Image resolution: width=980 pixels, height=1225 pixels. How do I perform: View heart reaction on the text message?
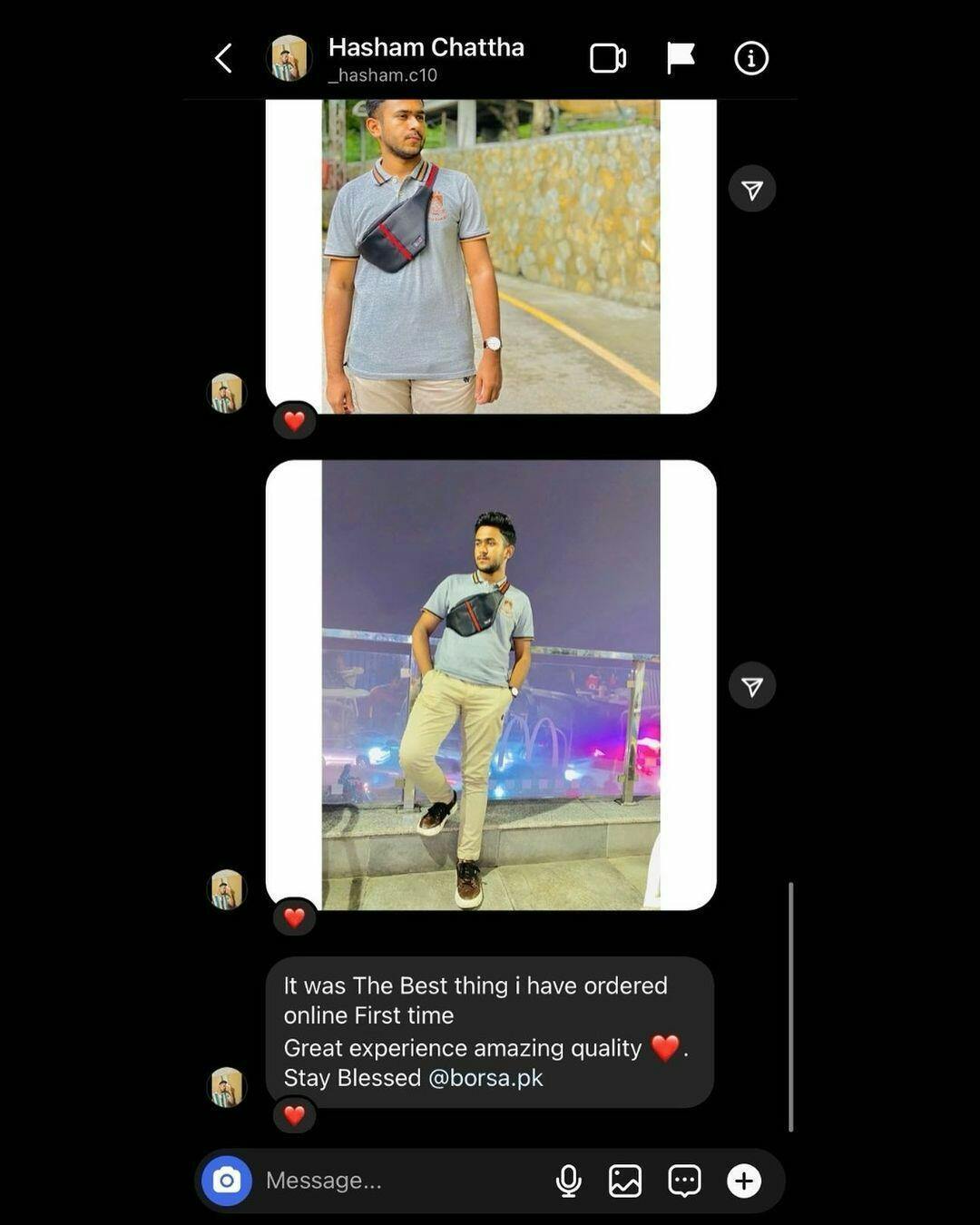(x=294, y=1114)
